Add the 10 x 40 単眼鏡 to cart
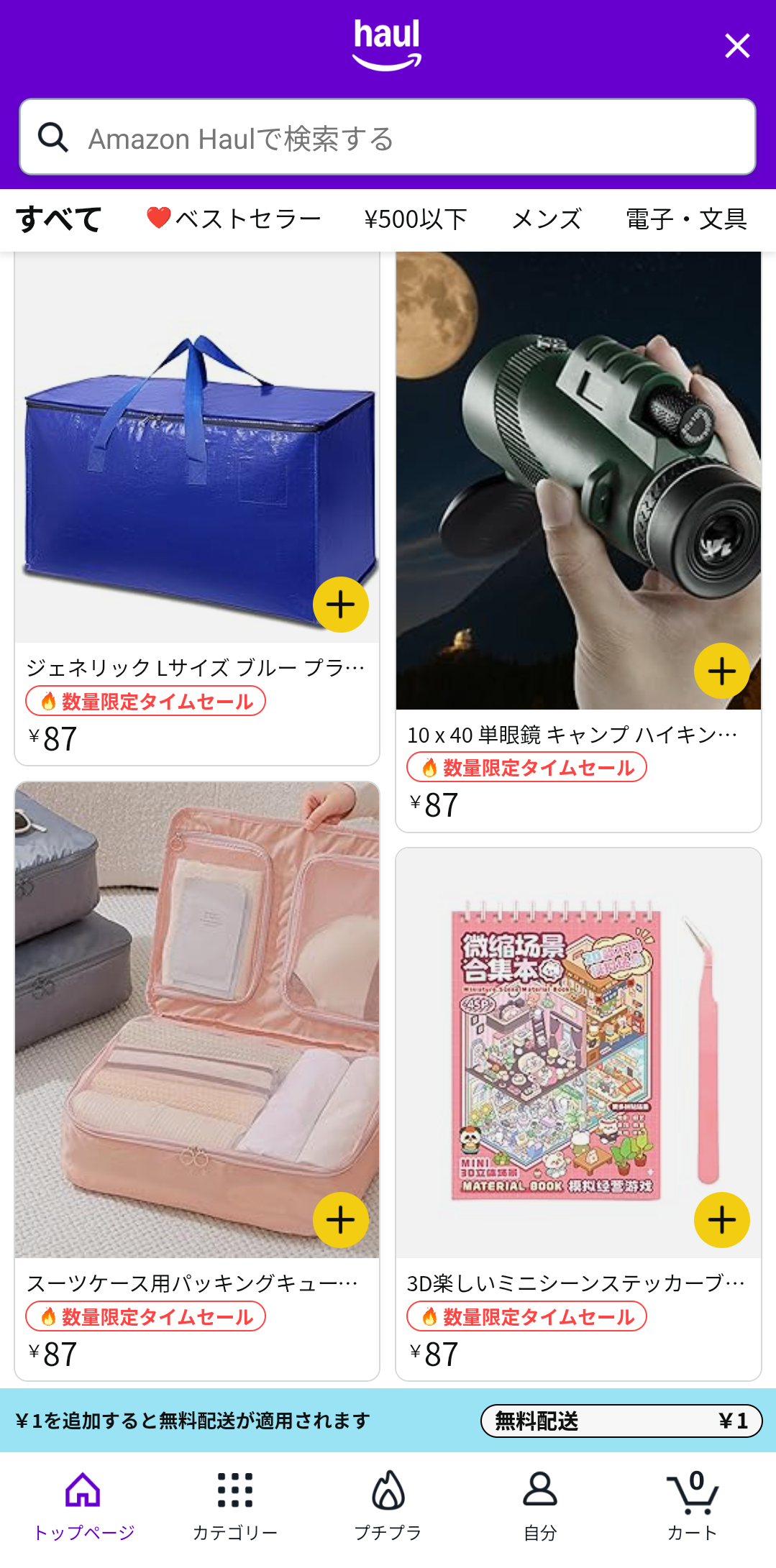Screen dimensions: 776x1568 click(721, 671)
